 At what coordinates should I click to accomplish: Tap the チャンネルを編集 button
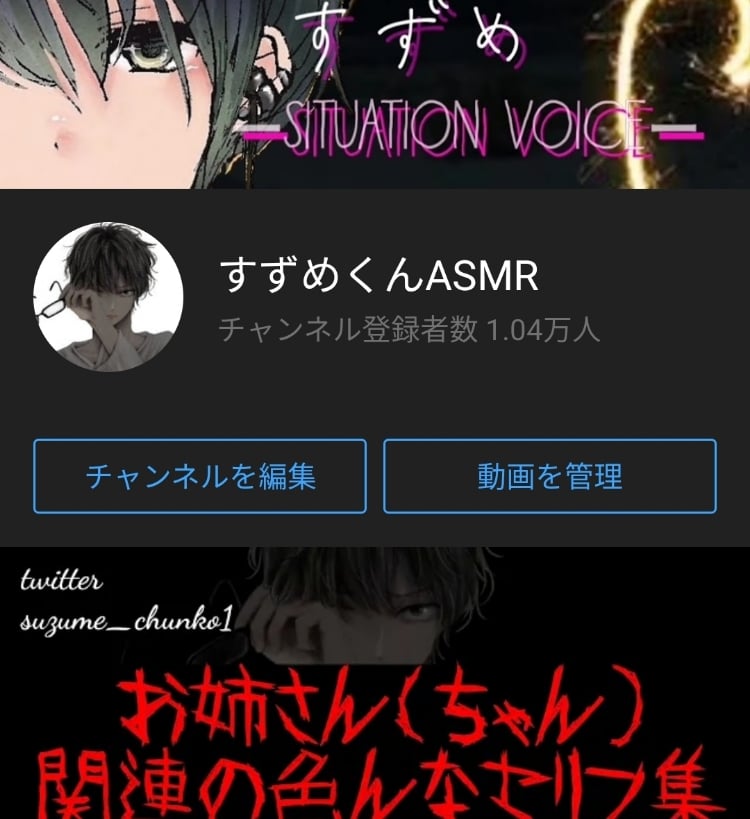tap(200, 476)
